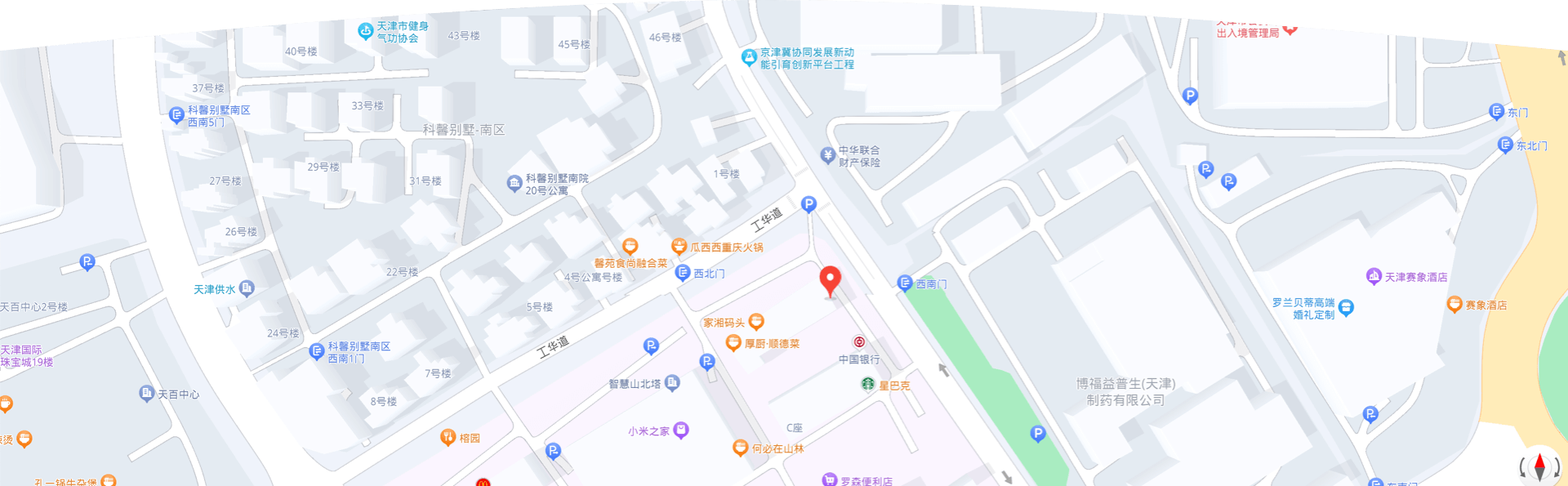The image size is (1568, 486).
Task: Select the 中国银行 marker
Action: 859,342
